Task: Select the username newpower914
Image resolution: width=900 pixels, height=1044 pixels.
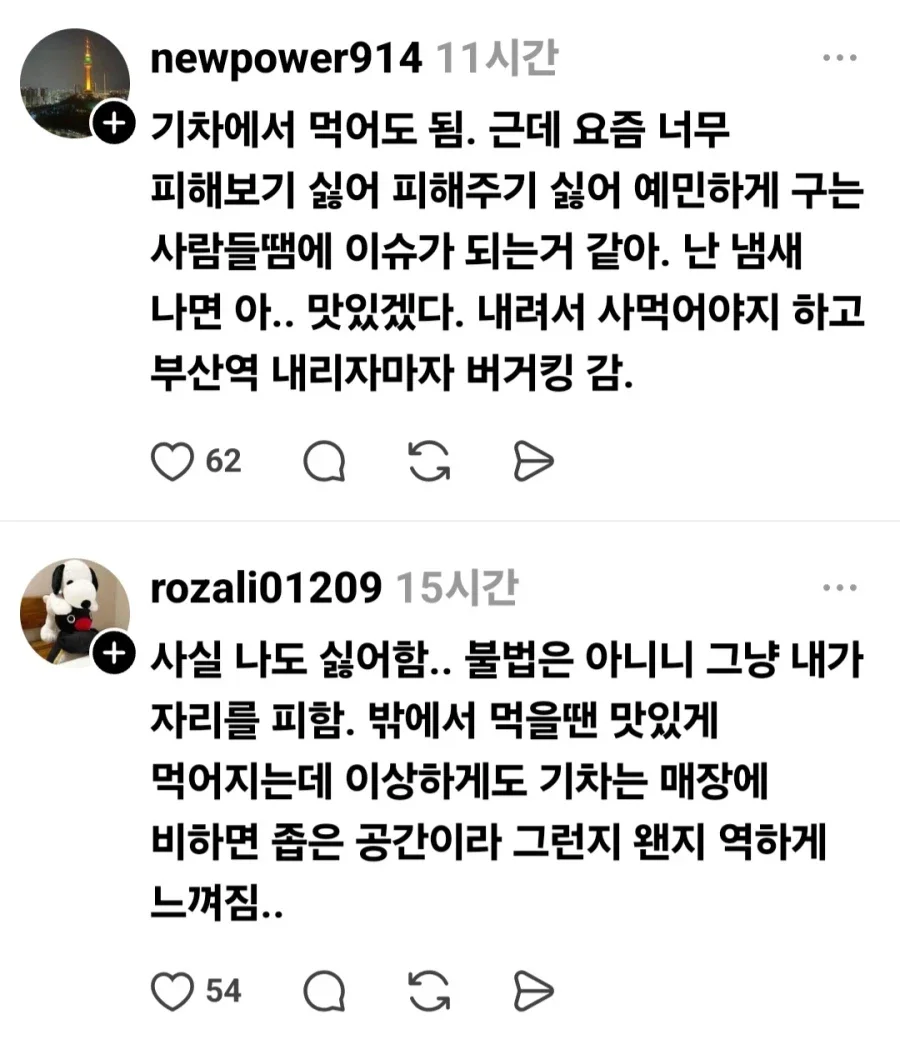Action: (x=287, y=60)
